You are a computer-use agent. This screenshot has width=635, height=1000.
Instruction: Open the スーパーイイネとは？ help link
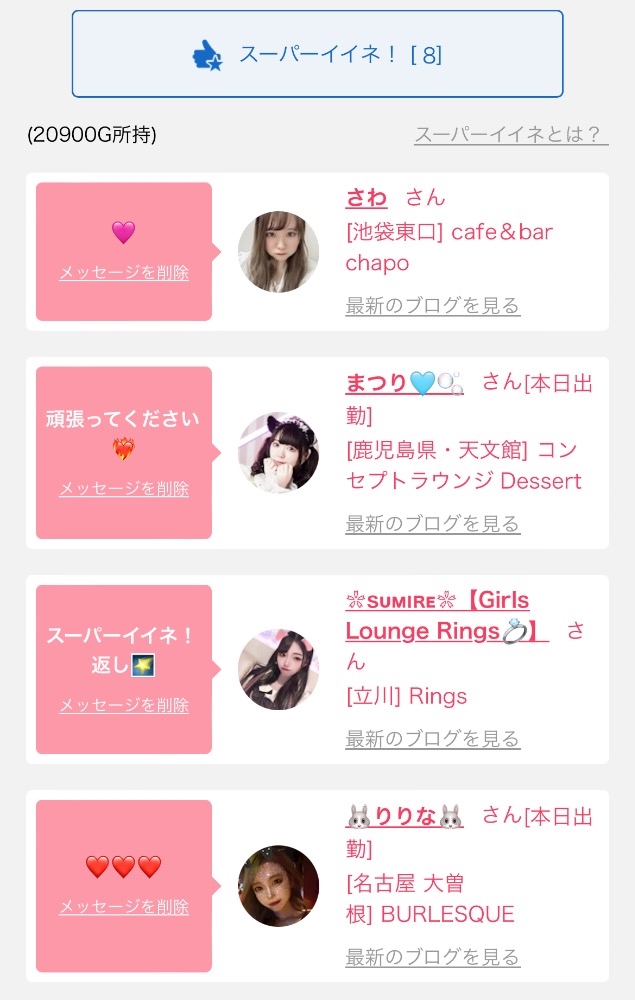coord(510,135)
